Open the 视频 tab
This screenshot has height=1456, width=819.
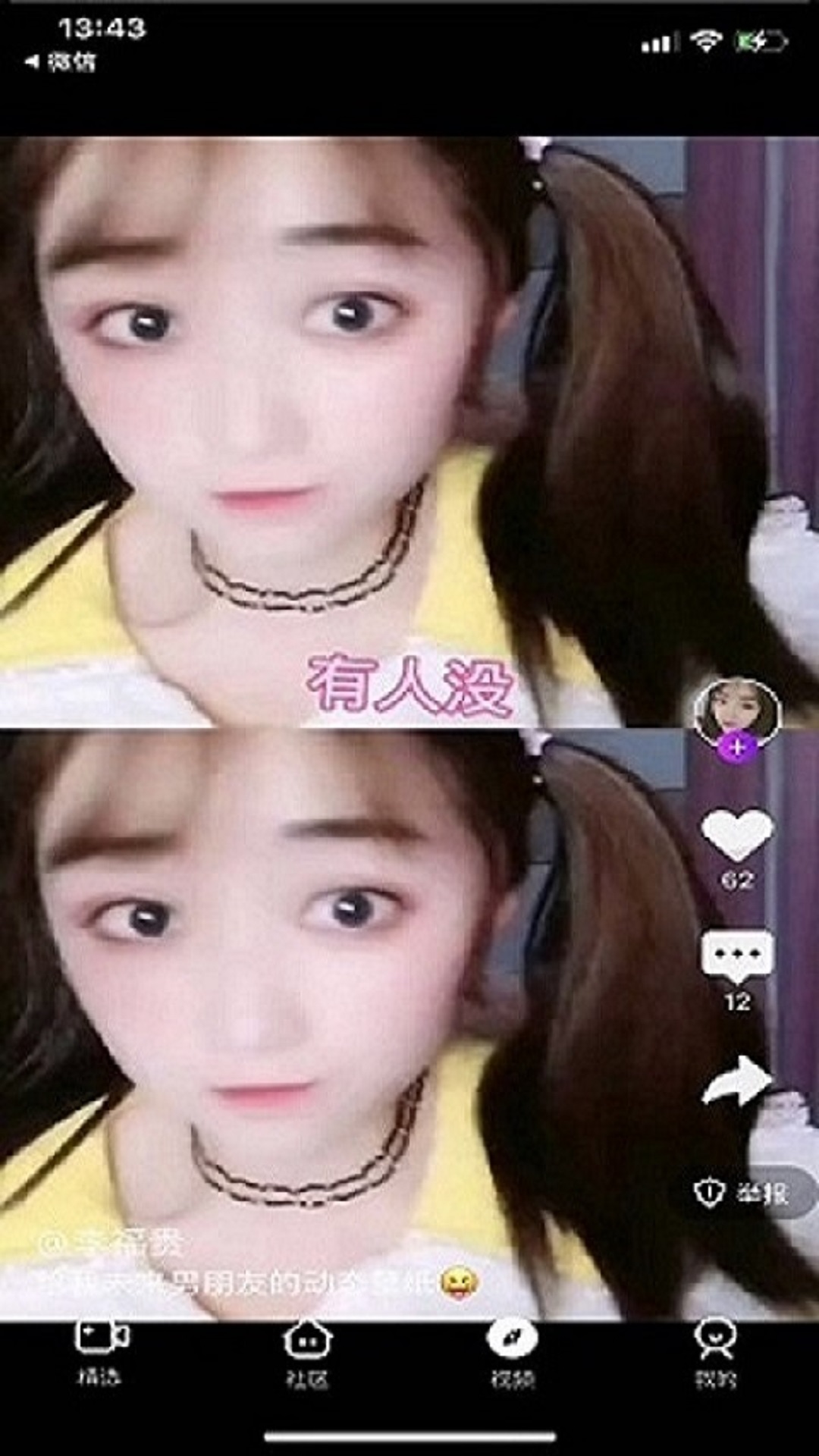tap(513, 1353)
